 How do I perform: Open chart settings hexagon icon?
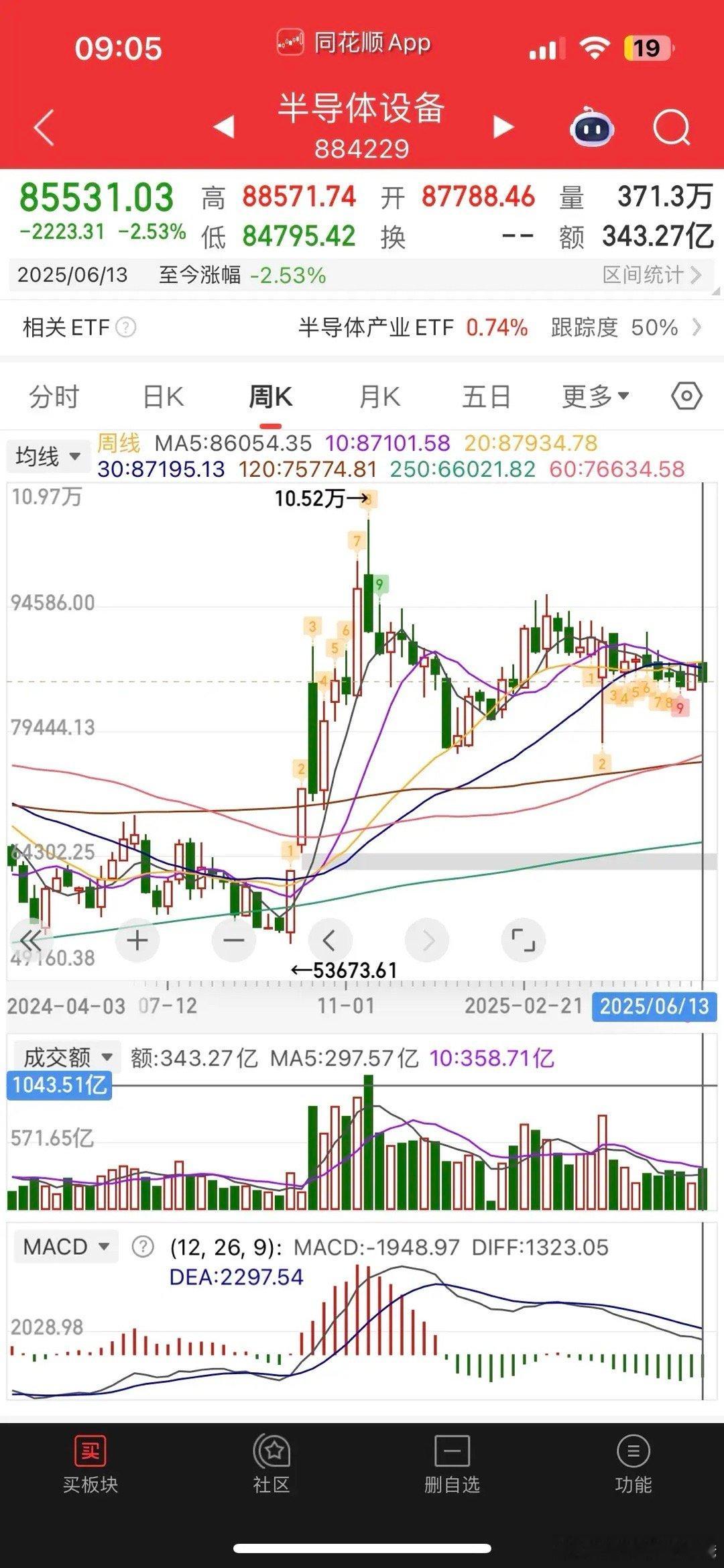tap(686, 396)
